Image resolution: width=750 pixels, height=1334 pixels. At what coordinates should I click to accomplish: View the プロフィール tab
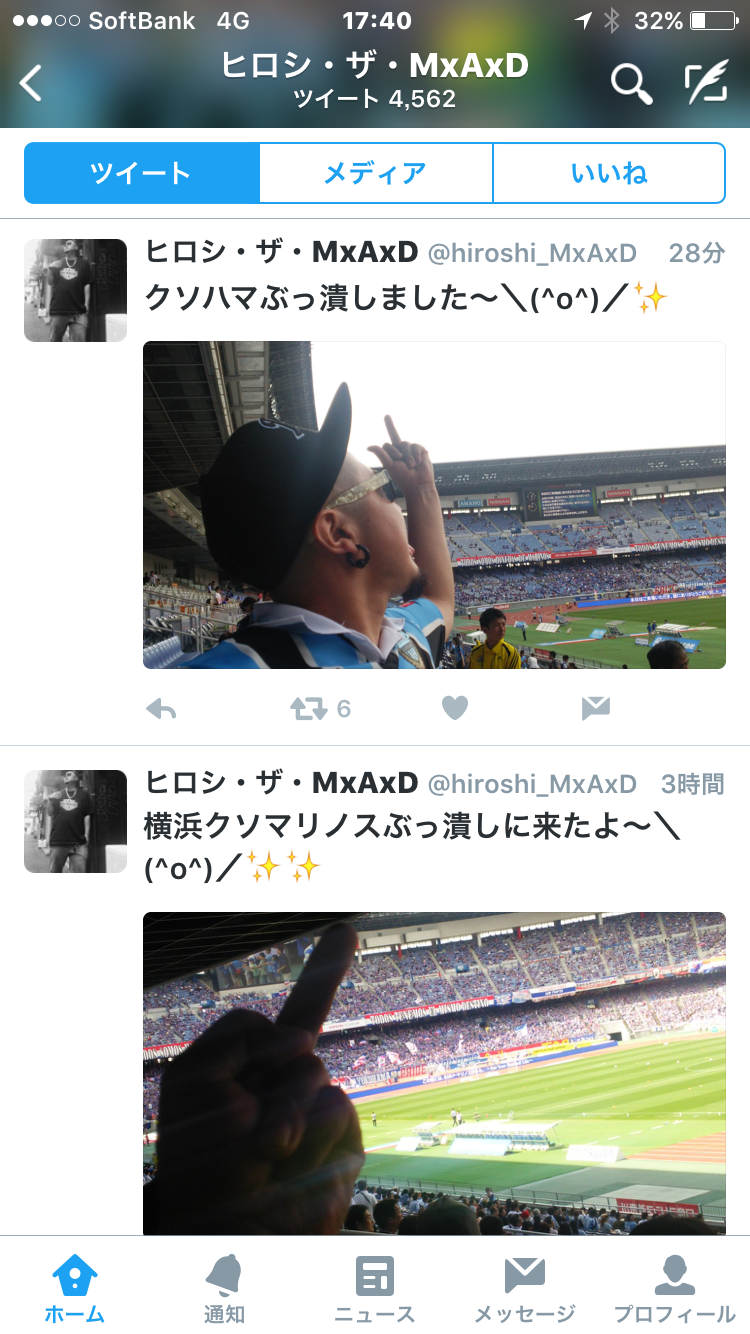(x=674, y=1288)
